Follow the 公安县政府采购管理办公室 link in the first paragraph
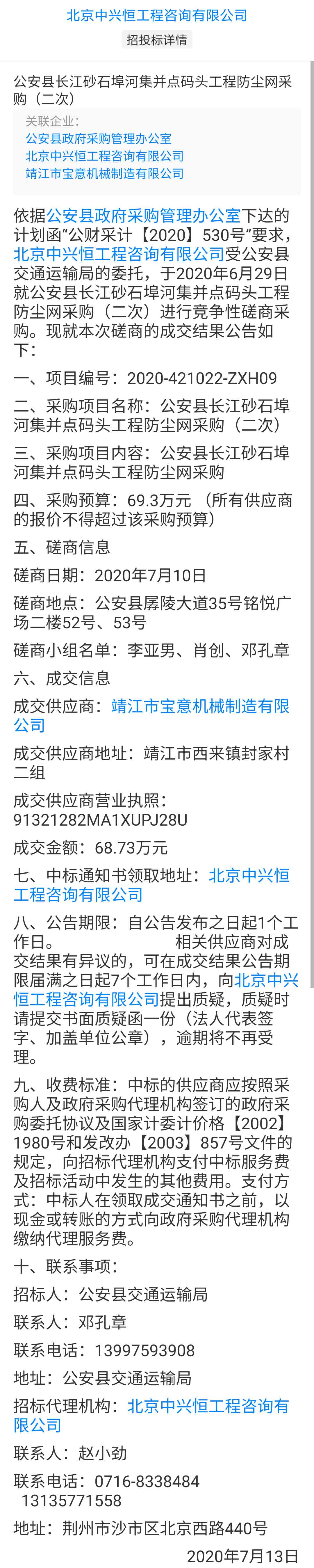 144,216
